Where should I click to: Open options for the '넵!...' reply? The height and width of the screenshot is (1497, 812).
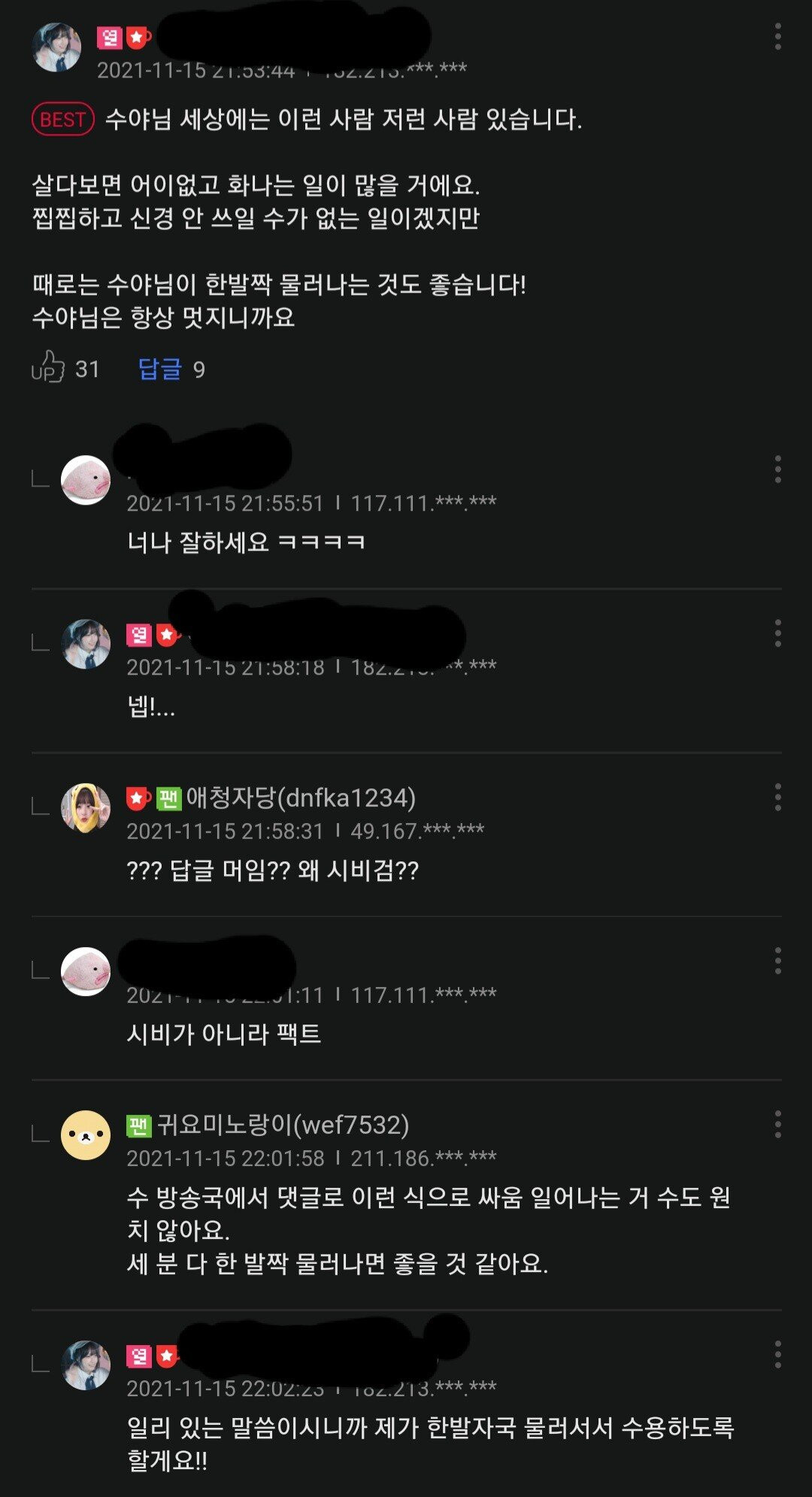pyautogui.click(x=777, y=633)
